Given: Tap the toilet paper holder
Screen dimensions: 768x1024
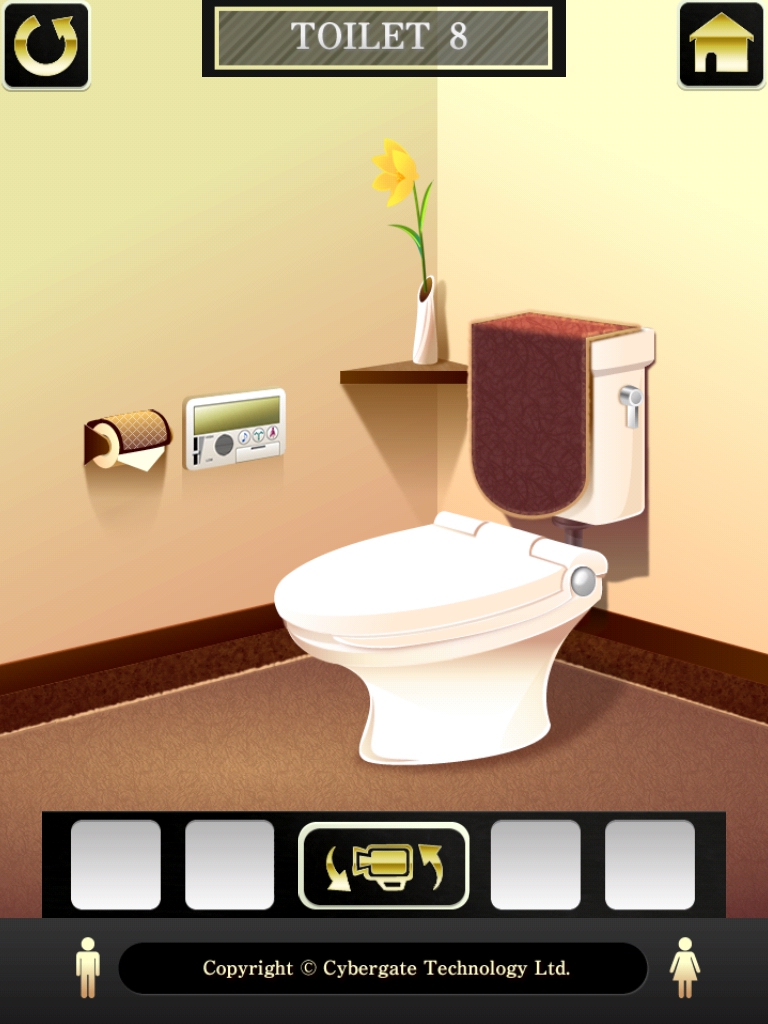Looking at the screenshot, I should tap(127, 438).
